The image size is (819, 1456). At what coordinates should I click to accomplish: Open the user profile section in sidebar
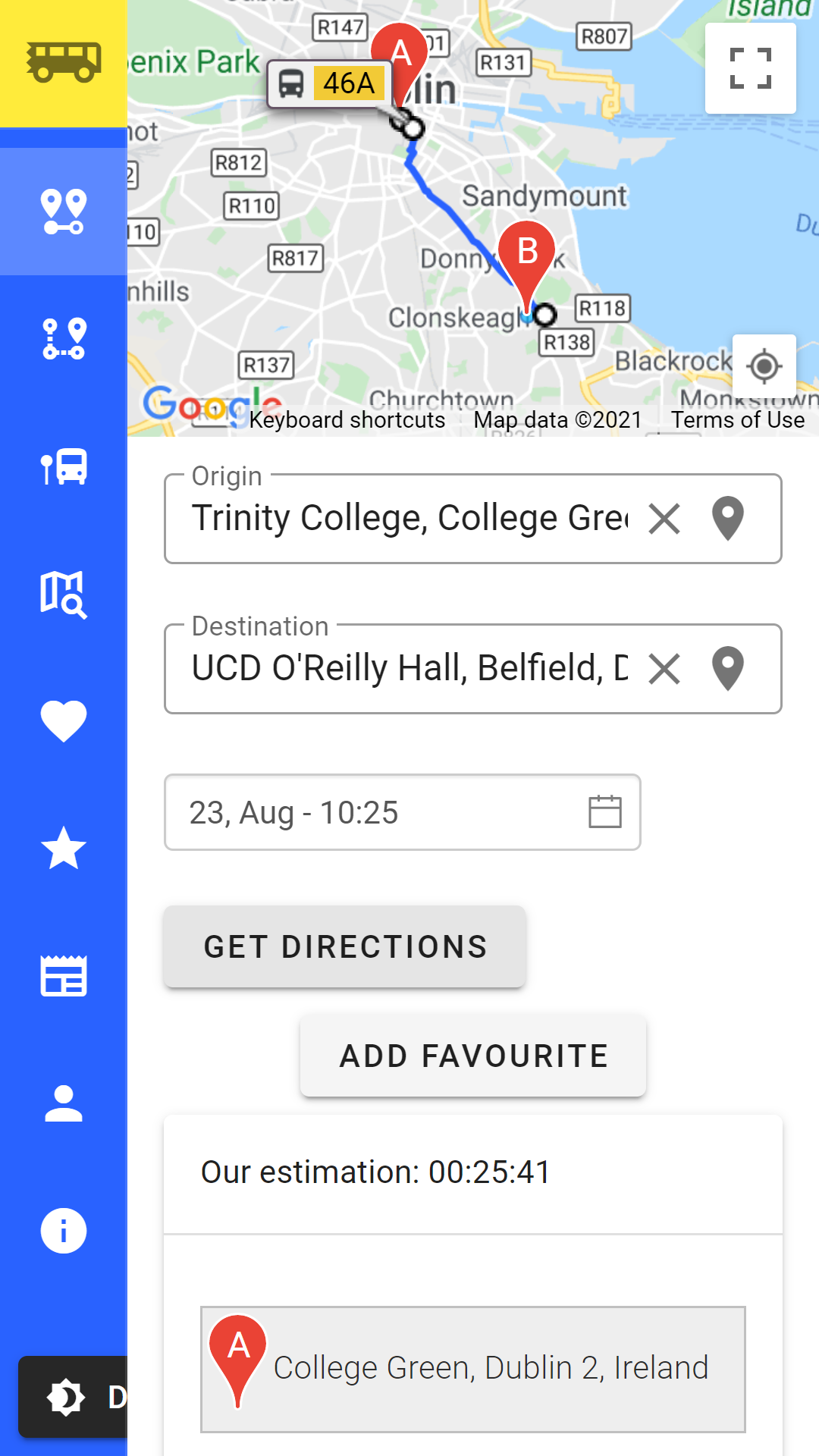(x=64, y=1103)
